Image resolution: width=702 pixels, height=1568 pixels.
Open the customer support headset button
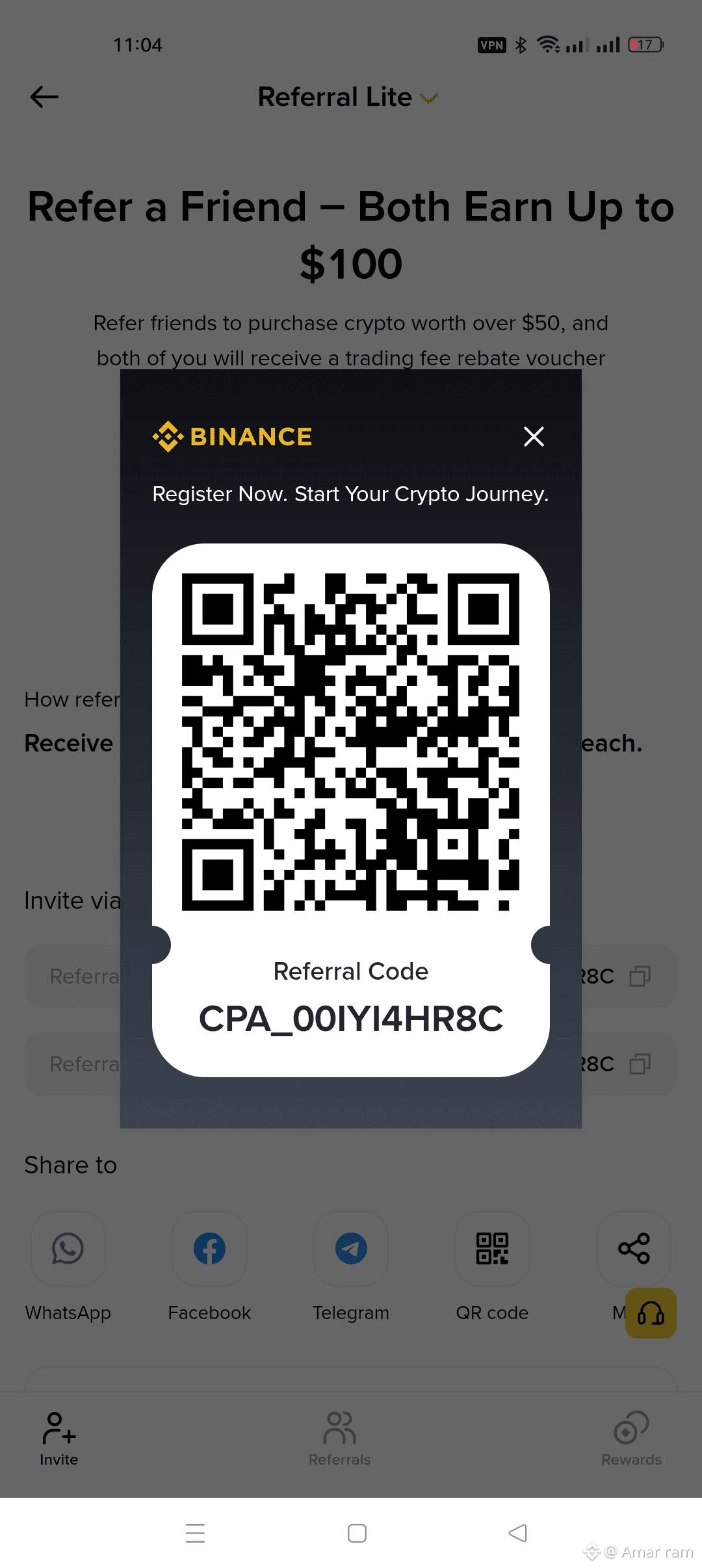[x=651, y=1313]
